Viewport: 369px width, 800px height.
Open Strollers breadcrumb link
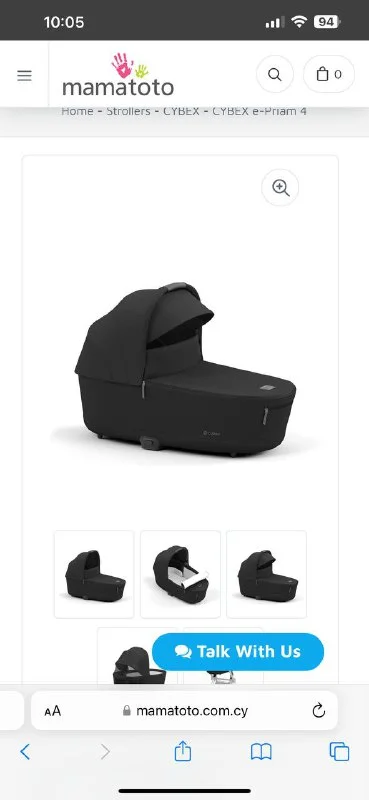(128, 111)
